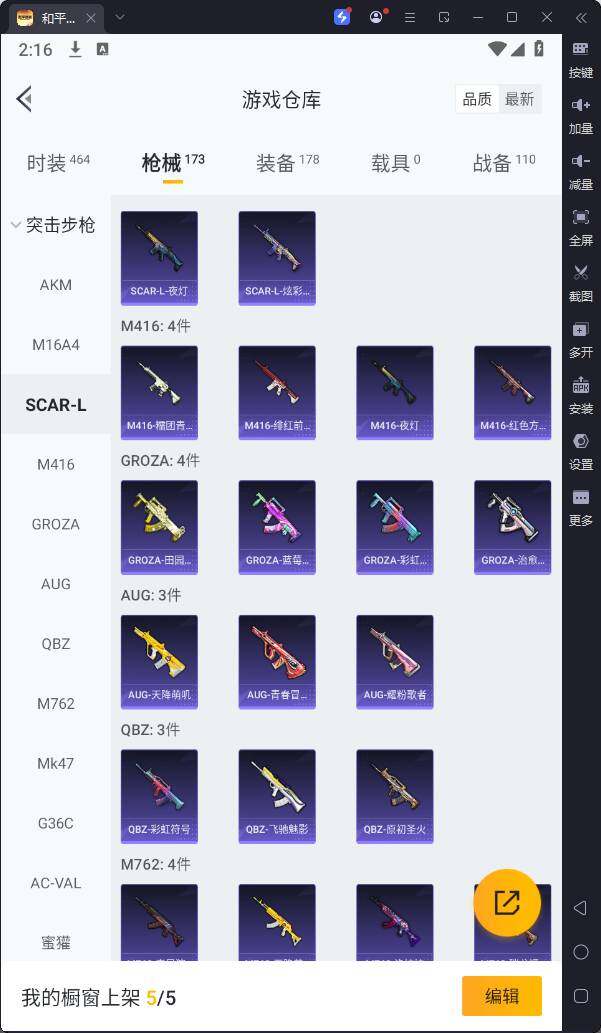The image size is (601, 1033).
Task: Open the M416-夜灯 skin
Action: (x=395, y=392)
